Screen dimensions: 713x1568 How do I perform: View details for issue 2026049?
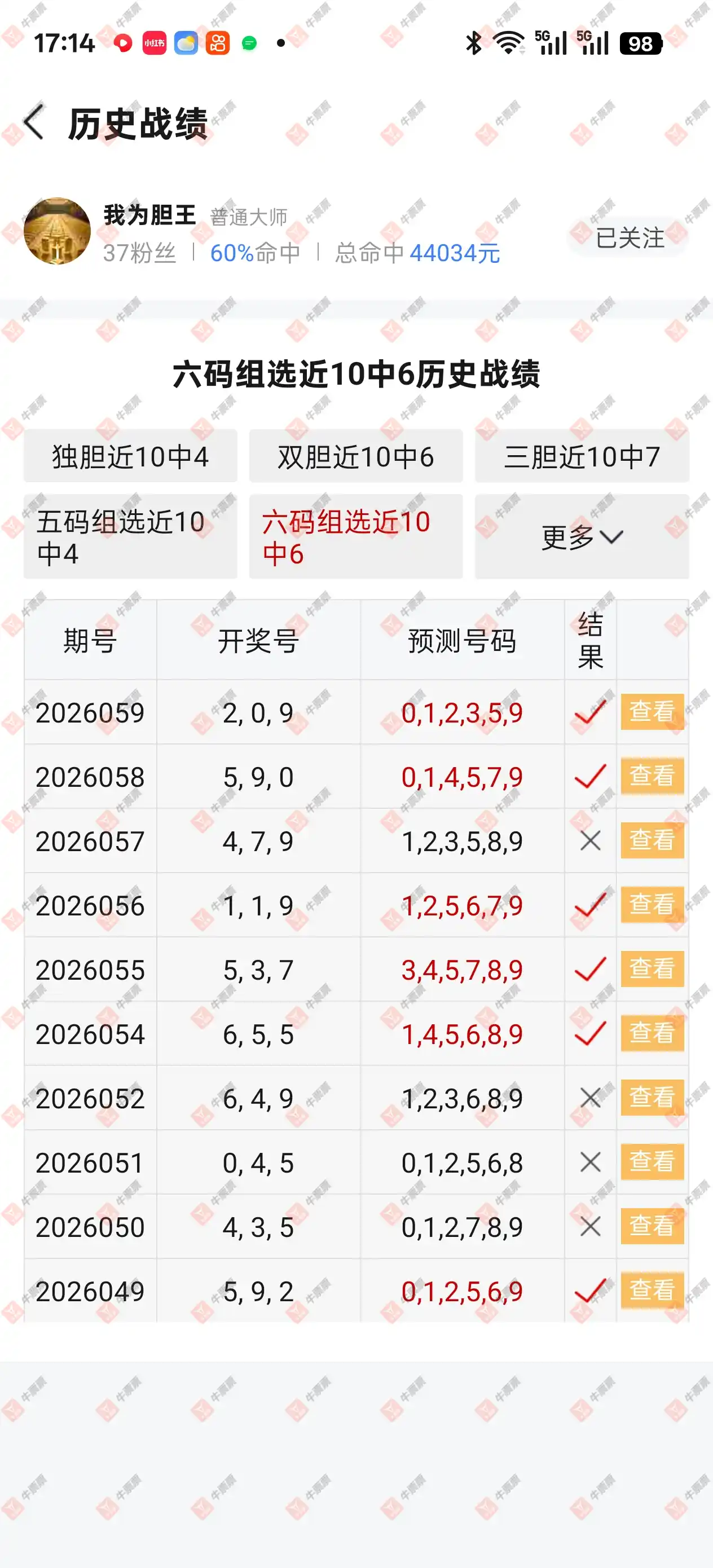coord(652,1290)
